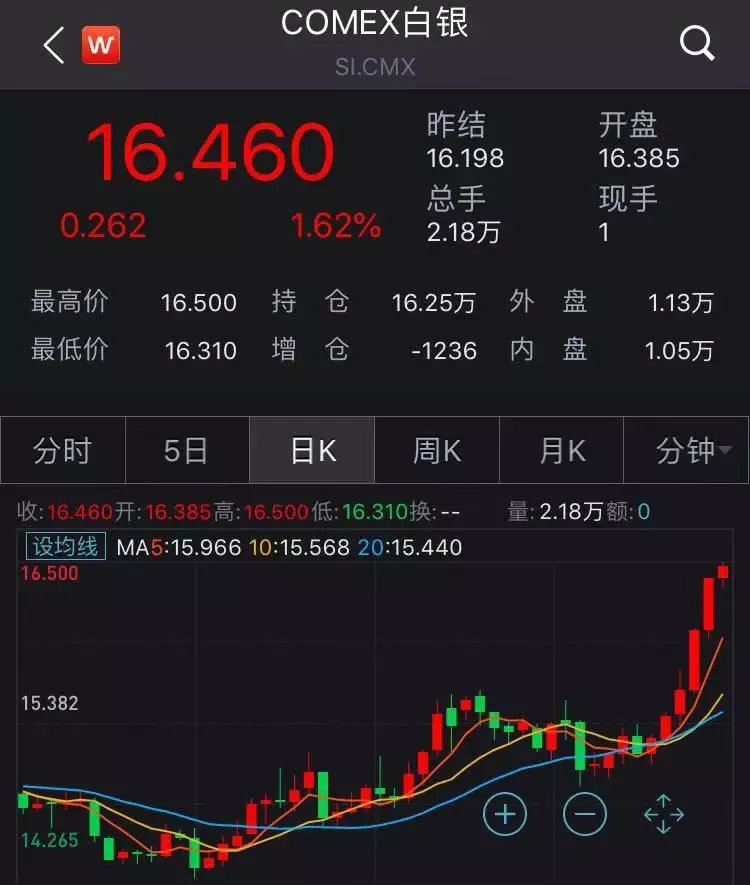Show the 周K weekly chart

(437, 451)
